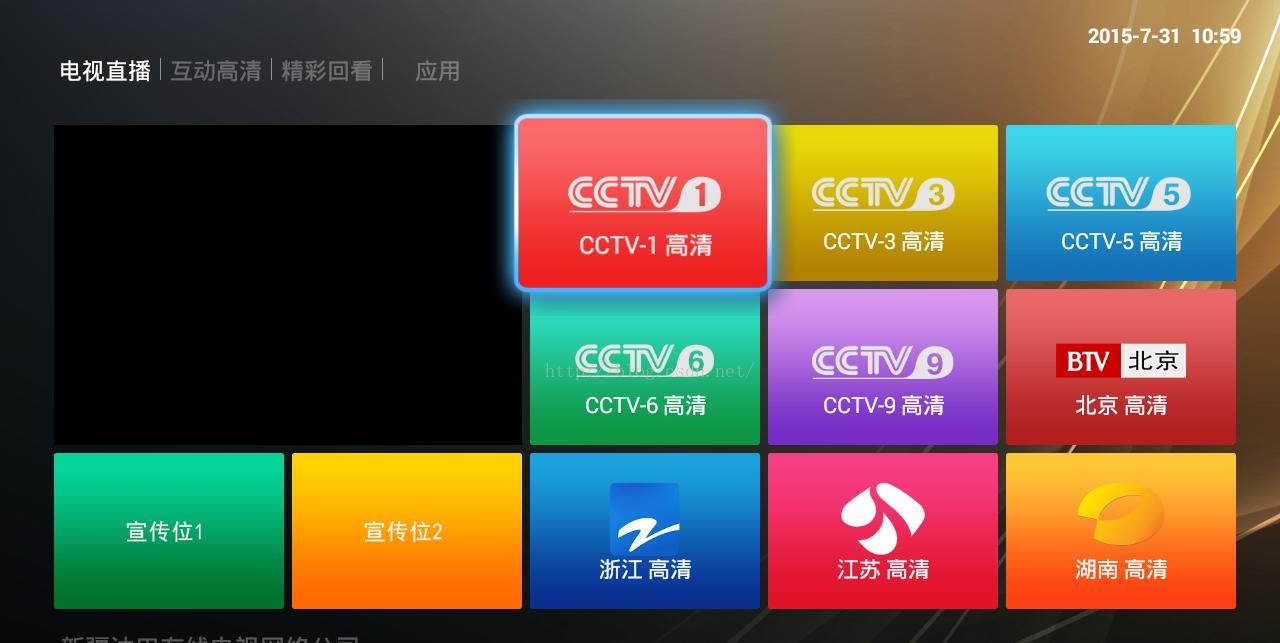Tap the black live video preview window
The height and width of the screenshot is (643, 1280).
(x=288, y=285)
